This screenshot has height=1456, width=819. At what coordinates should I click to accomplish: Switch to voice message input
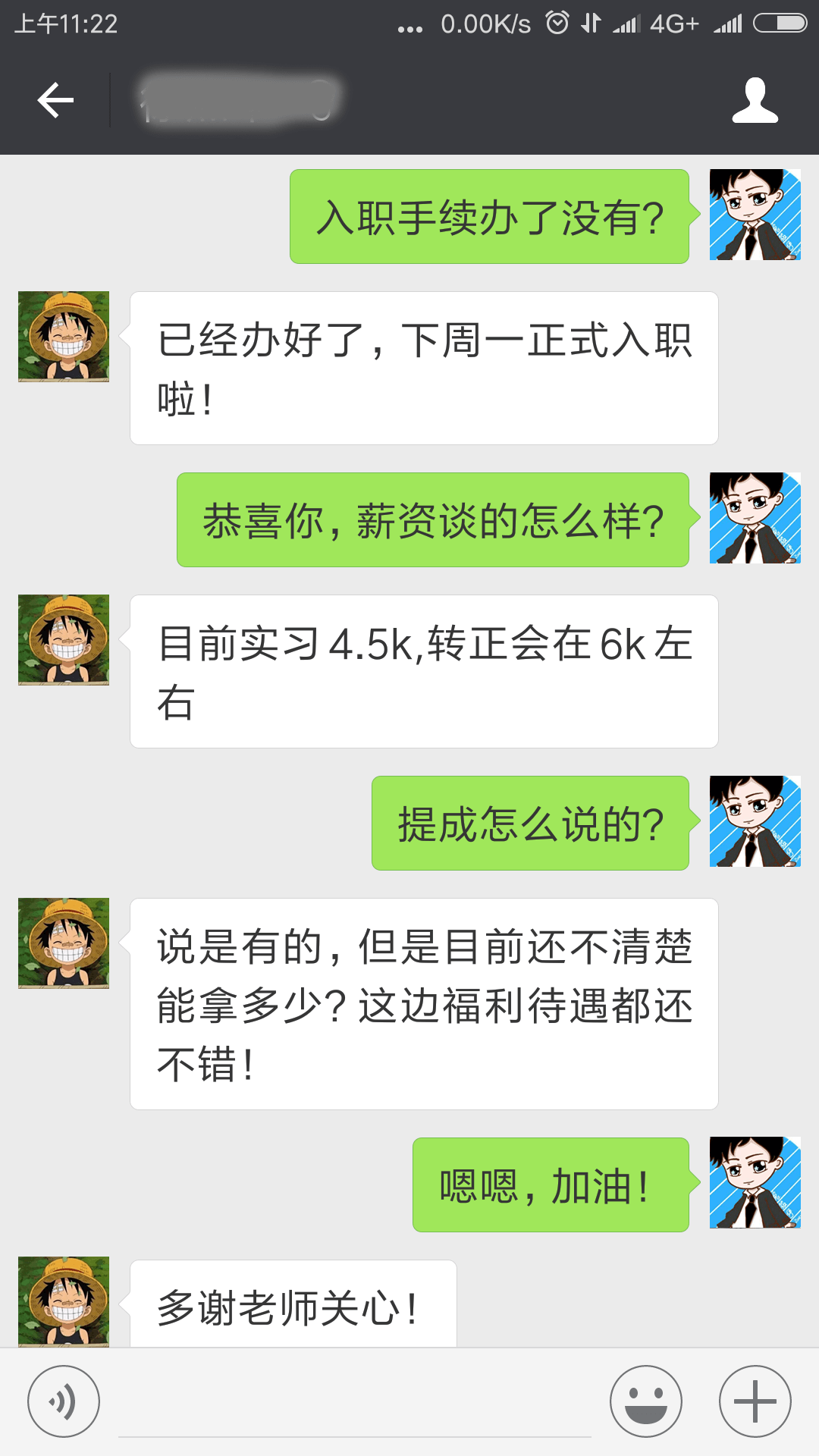(64, 1401)
